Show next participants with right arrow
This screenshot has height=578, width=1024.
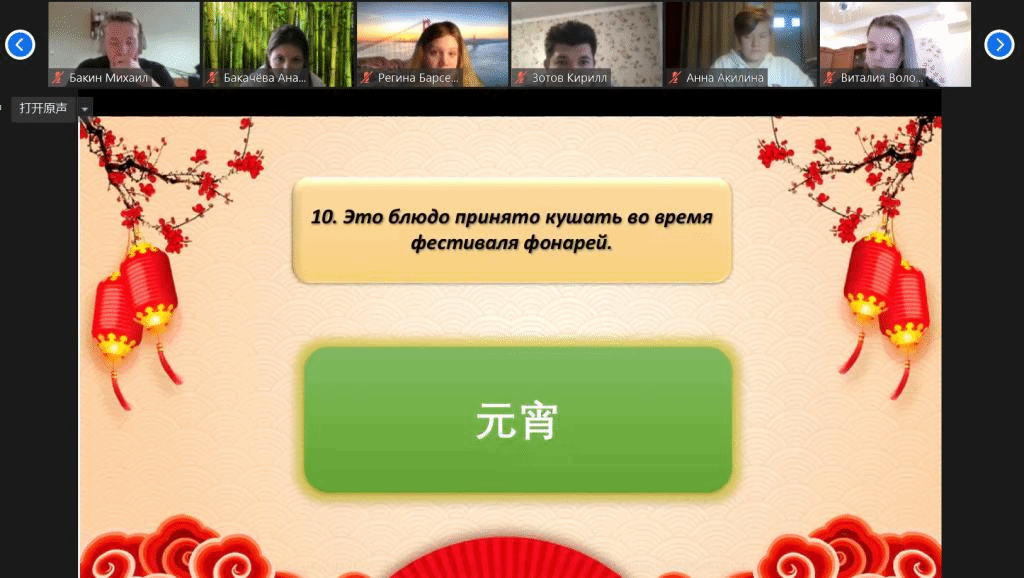[x=999, y=44]
